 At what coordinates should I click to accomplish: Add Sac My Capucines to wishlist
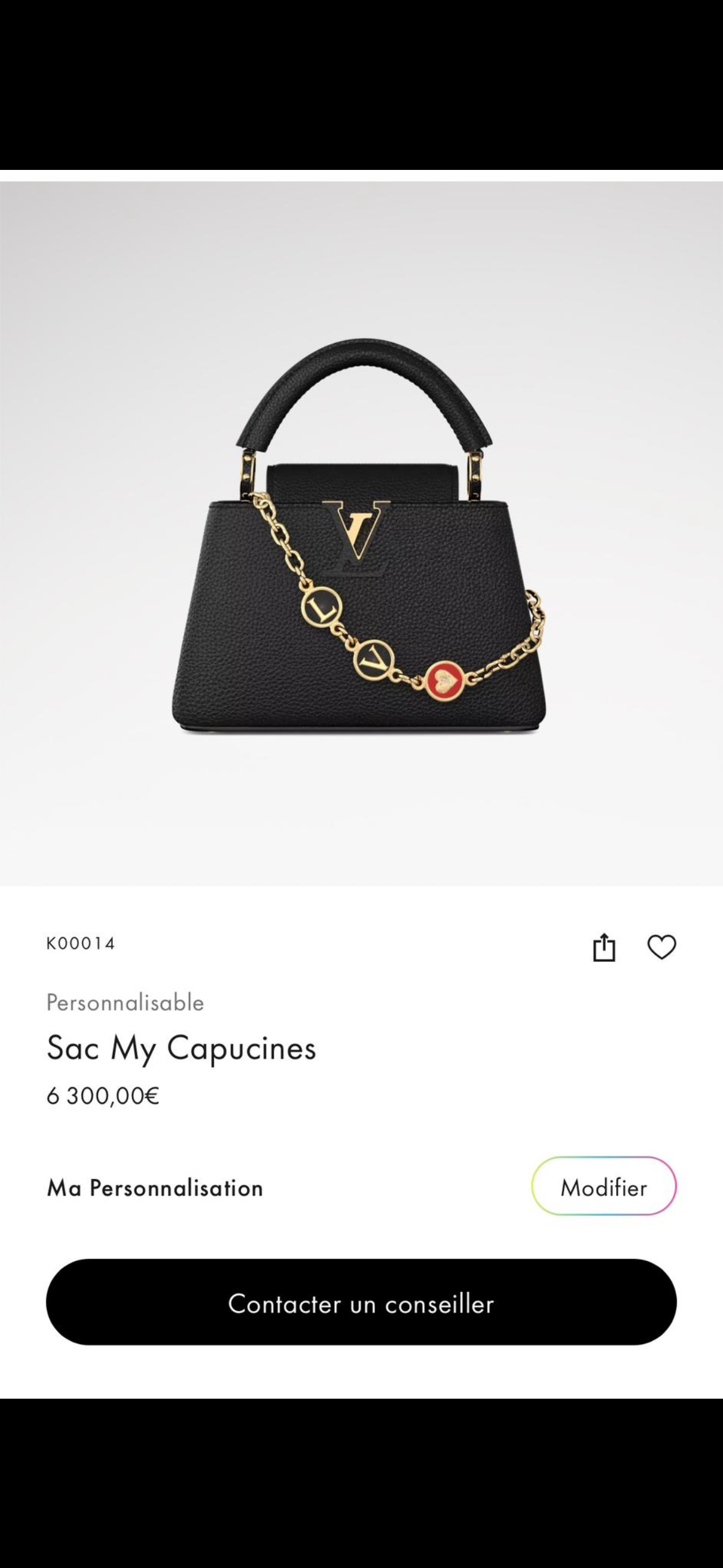[x=661, y=947]
